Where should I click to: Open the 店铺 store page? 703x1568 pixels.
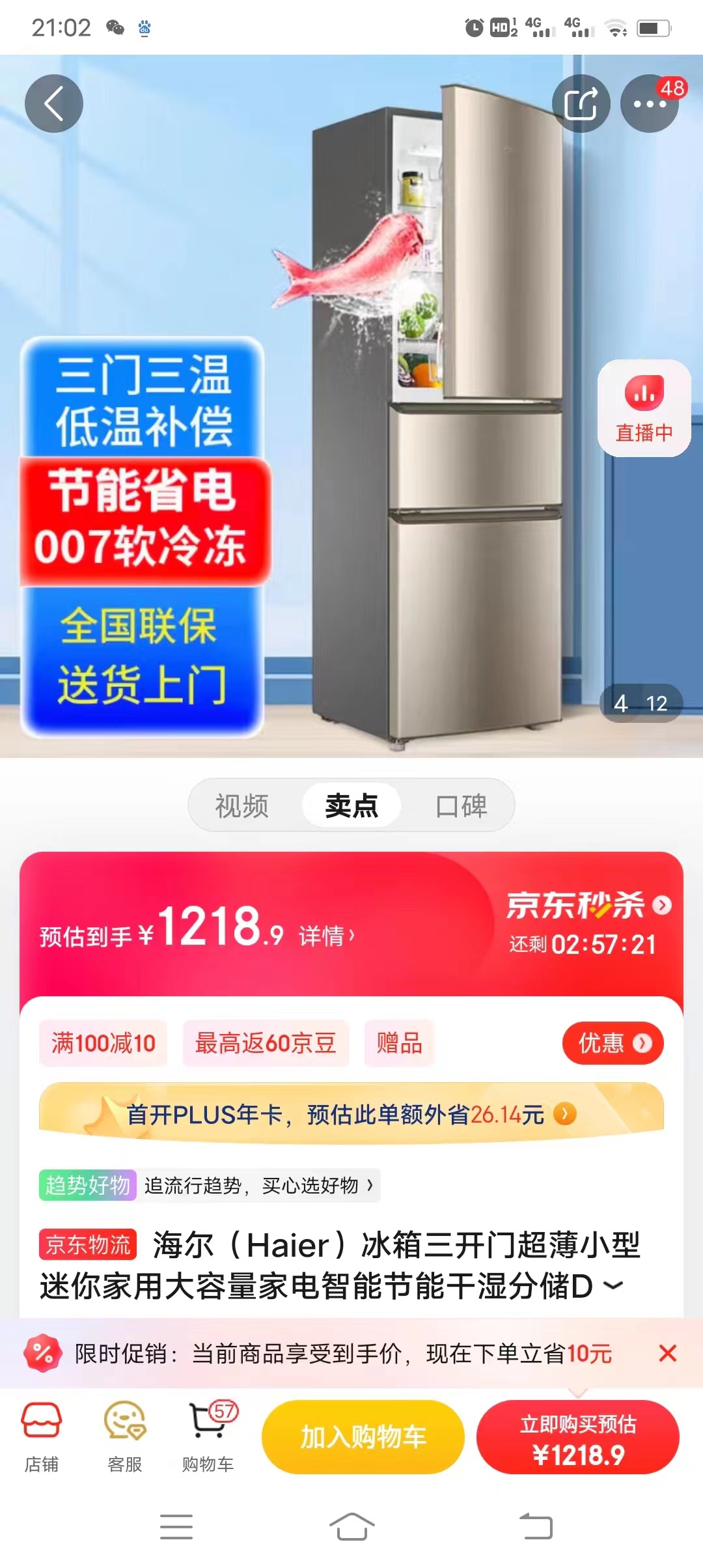[x=42, y=1436]
